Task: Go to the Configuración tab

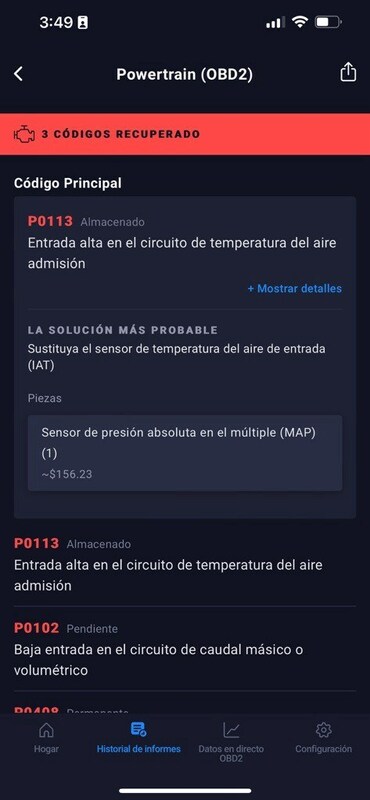Action: tap(324, 738)
